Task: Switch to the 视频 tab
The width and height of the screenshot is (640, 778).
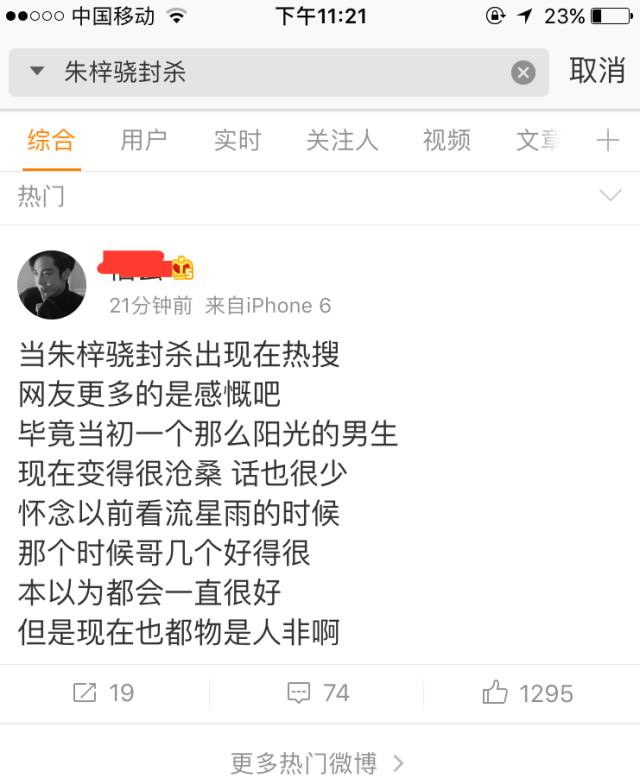Action: (446, 141)
